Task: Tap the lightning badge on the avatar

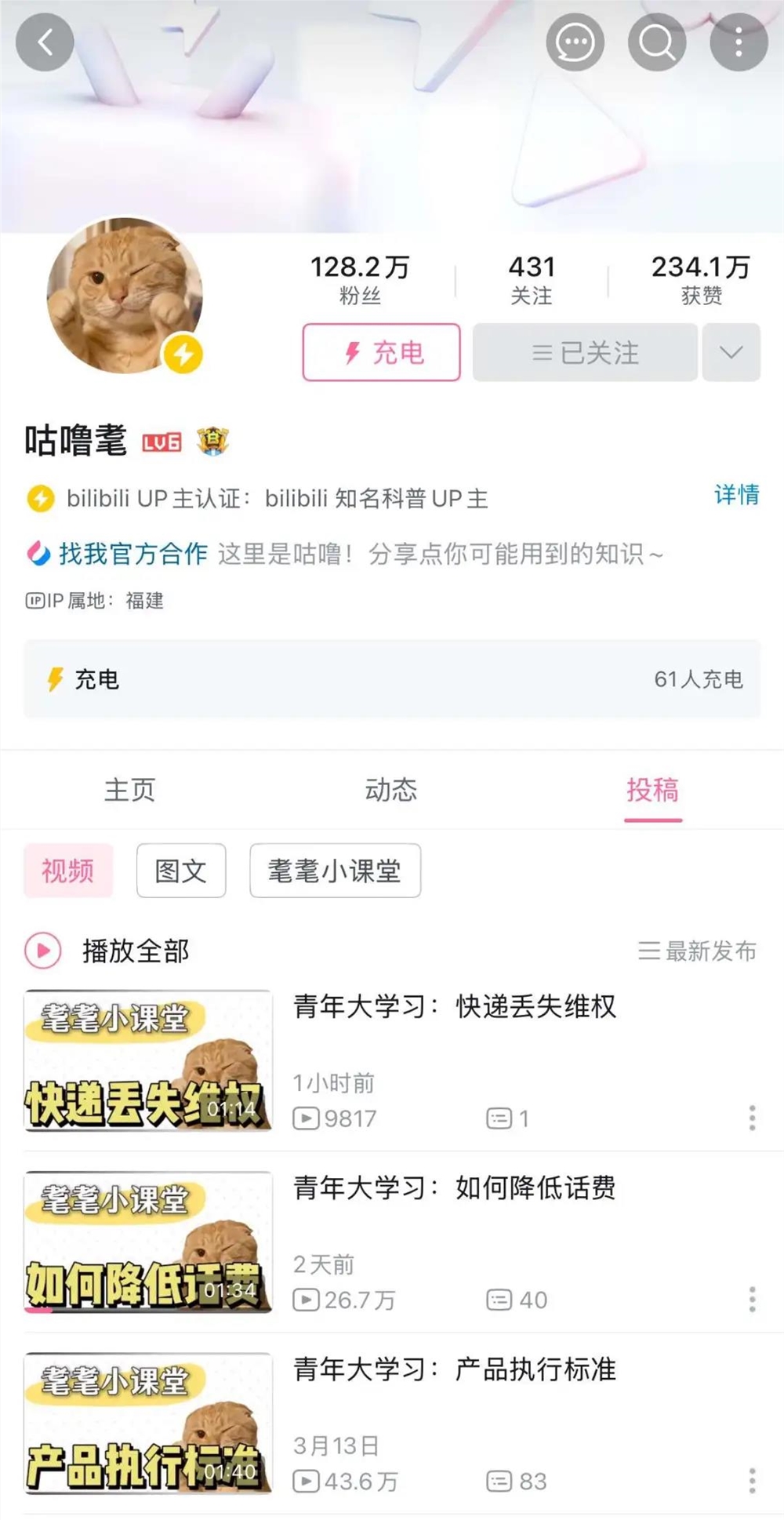Action: (181, 355)
